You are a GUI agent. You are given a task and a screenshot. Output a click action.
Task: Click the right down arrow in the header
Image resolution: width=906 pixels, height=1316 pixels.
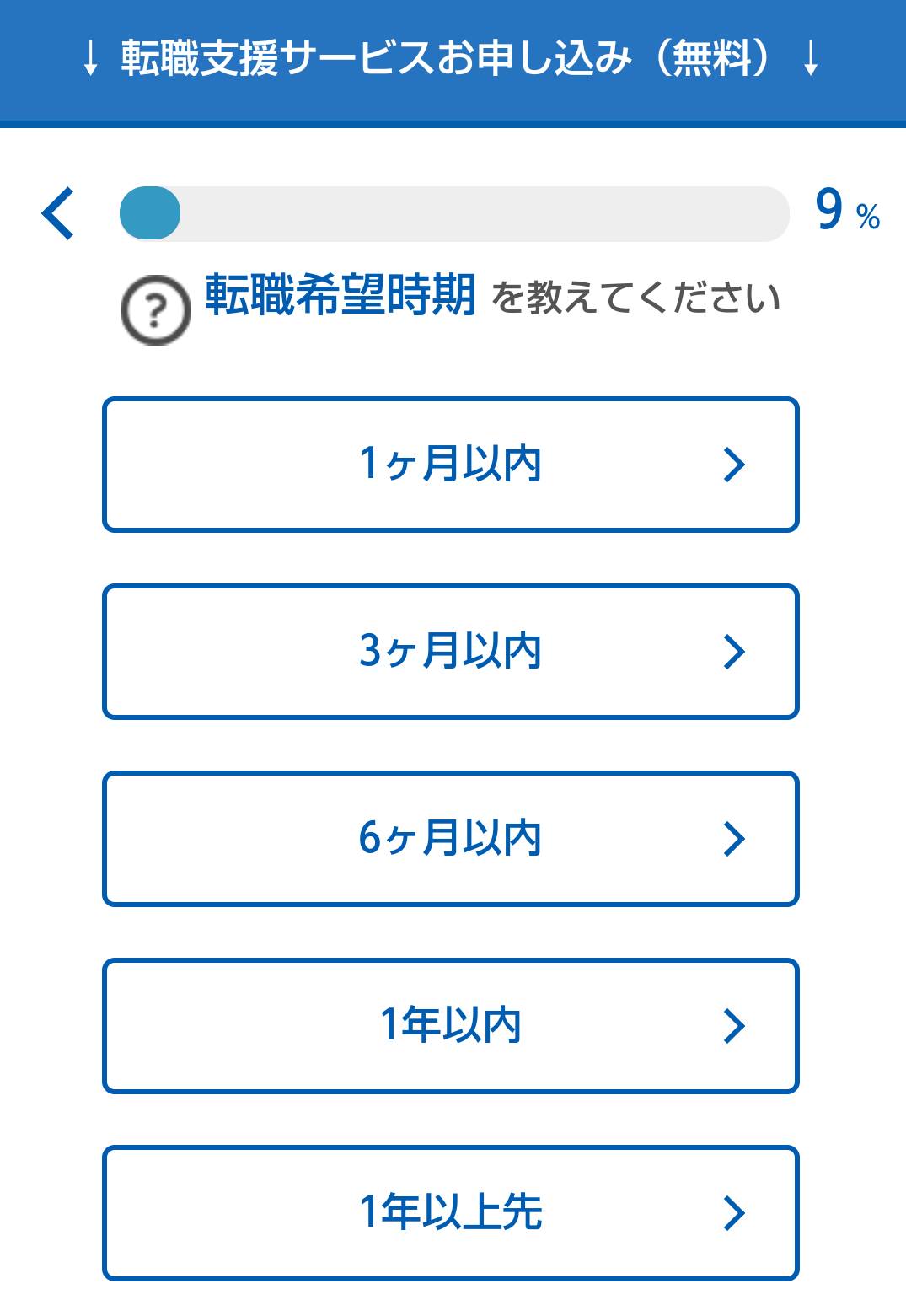point(811,59)
